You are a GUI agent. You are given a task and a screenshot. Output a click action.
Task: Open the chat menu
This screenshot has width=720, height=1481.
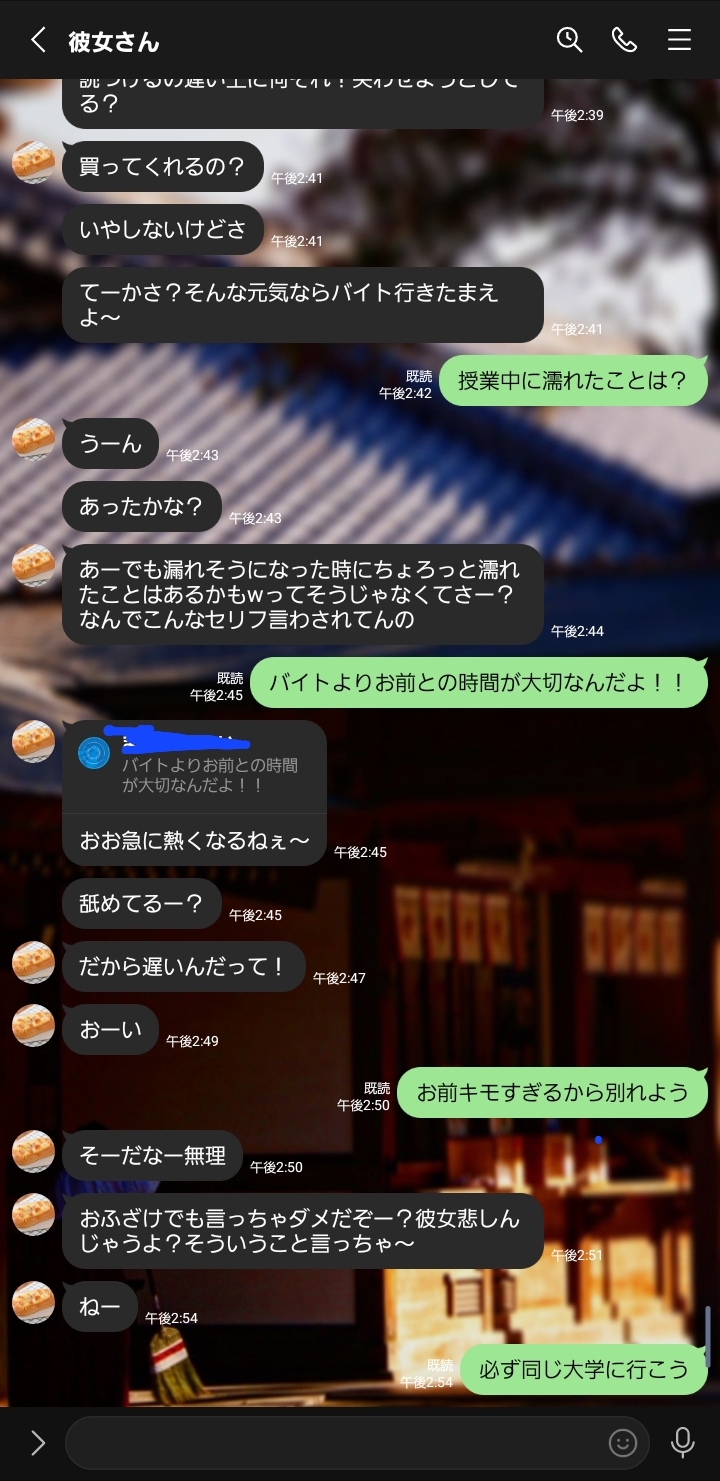click(679, 40)
